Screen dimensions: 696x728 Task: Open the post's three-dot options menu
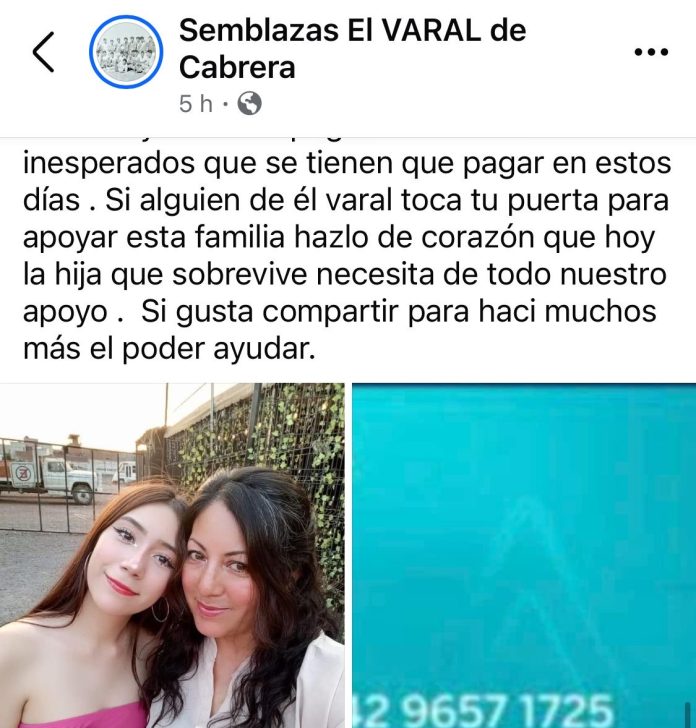pyautogui.click(x=651, y=52)
